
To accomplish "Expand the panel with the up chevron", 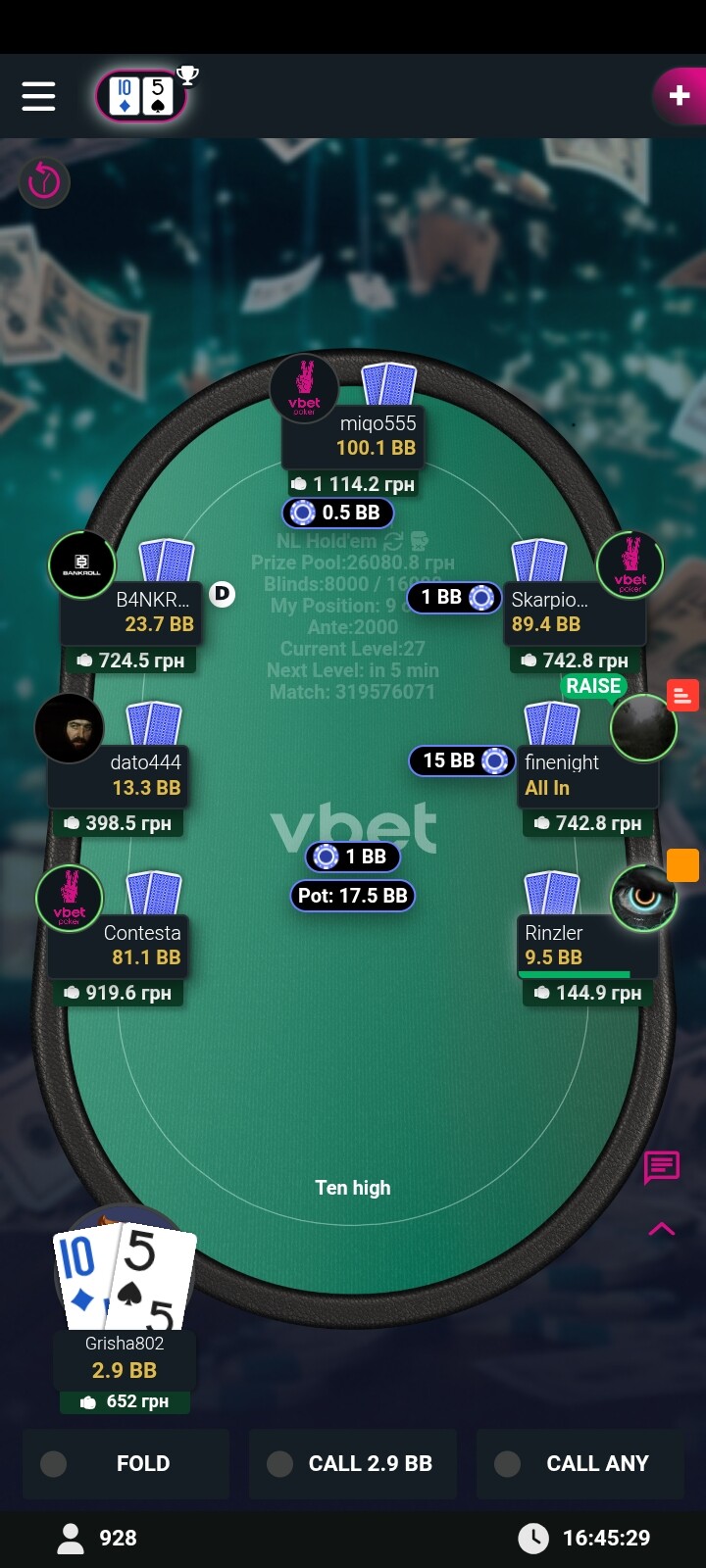I will (661, 1229).
